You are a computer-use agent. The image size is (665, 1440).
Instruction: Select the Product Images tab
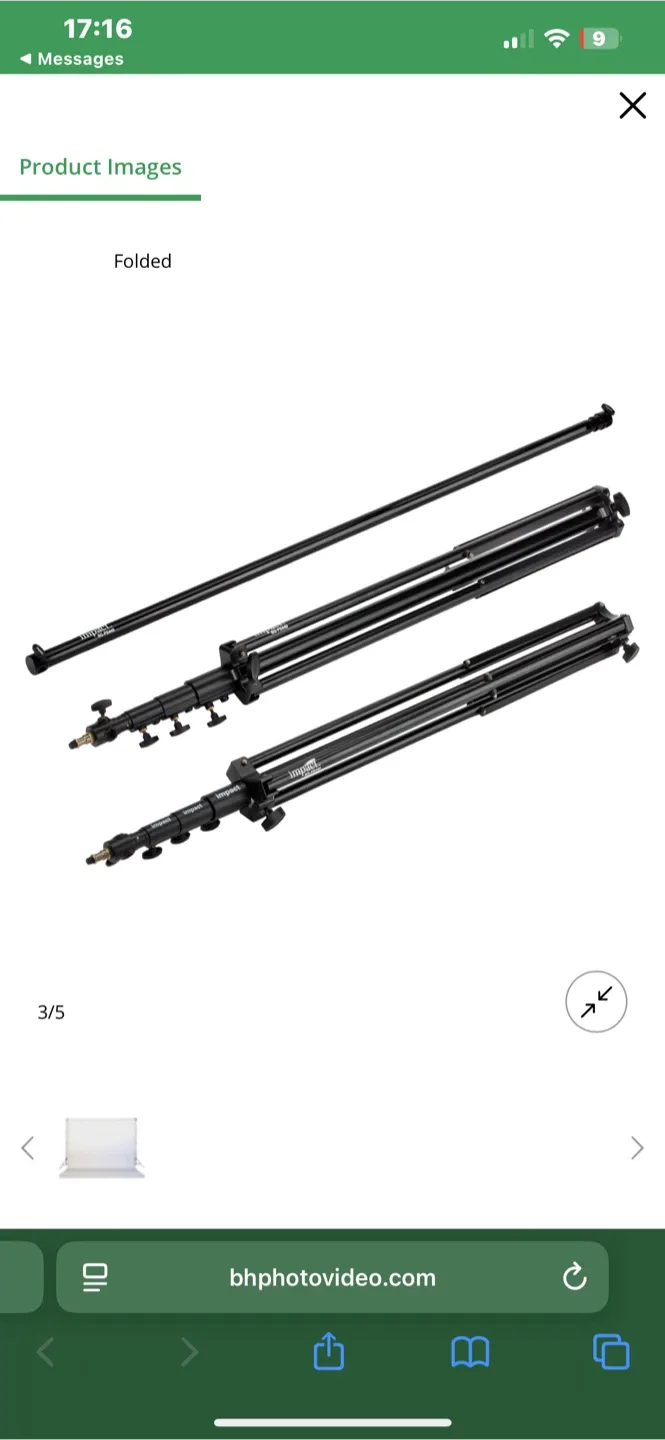[x=100, y=167]
